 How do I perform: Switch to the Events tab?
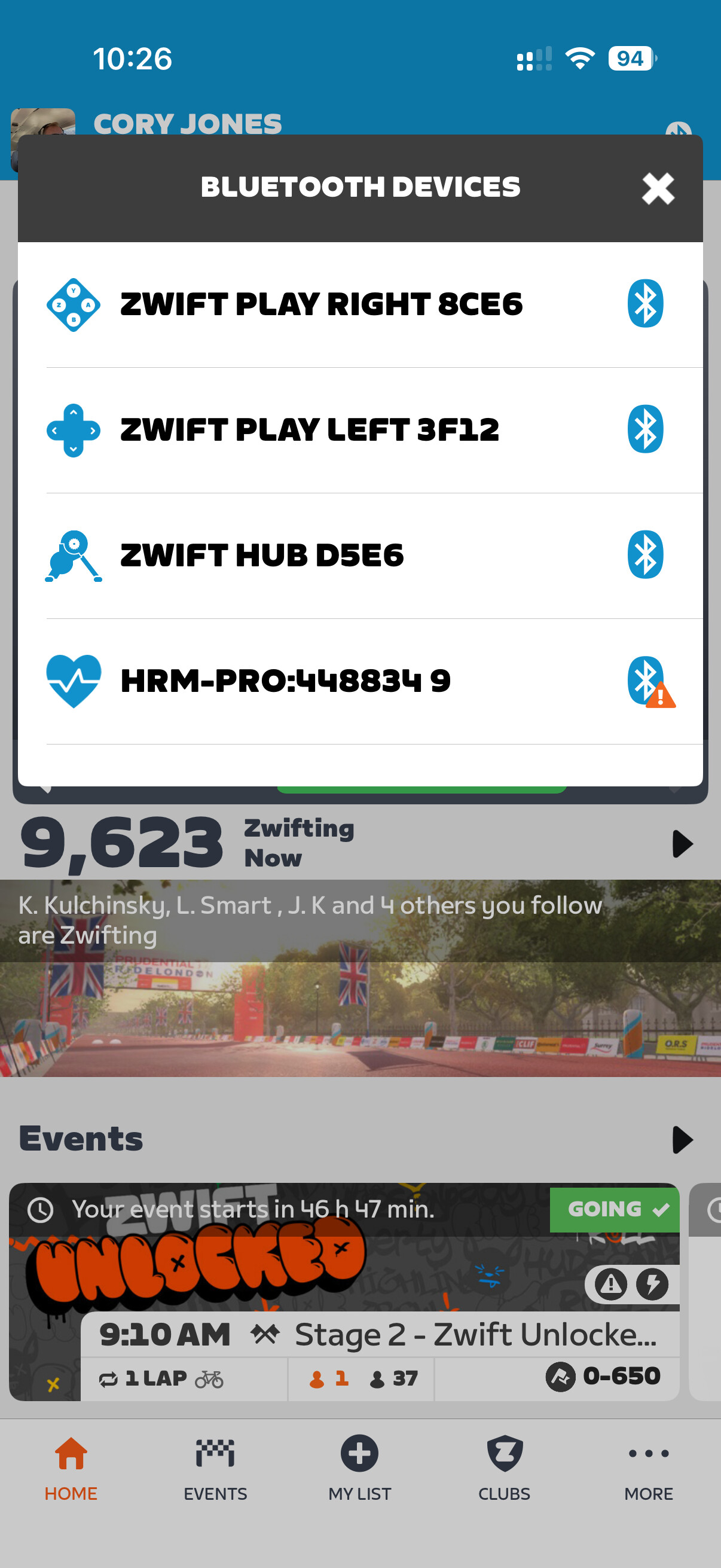coord(215,1468)
